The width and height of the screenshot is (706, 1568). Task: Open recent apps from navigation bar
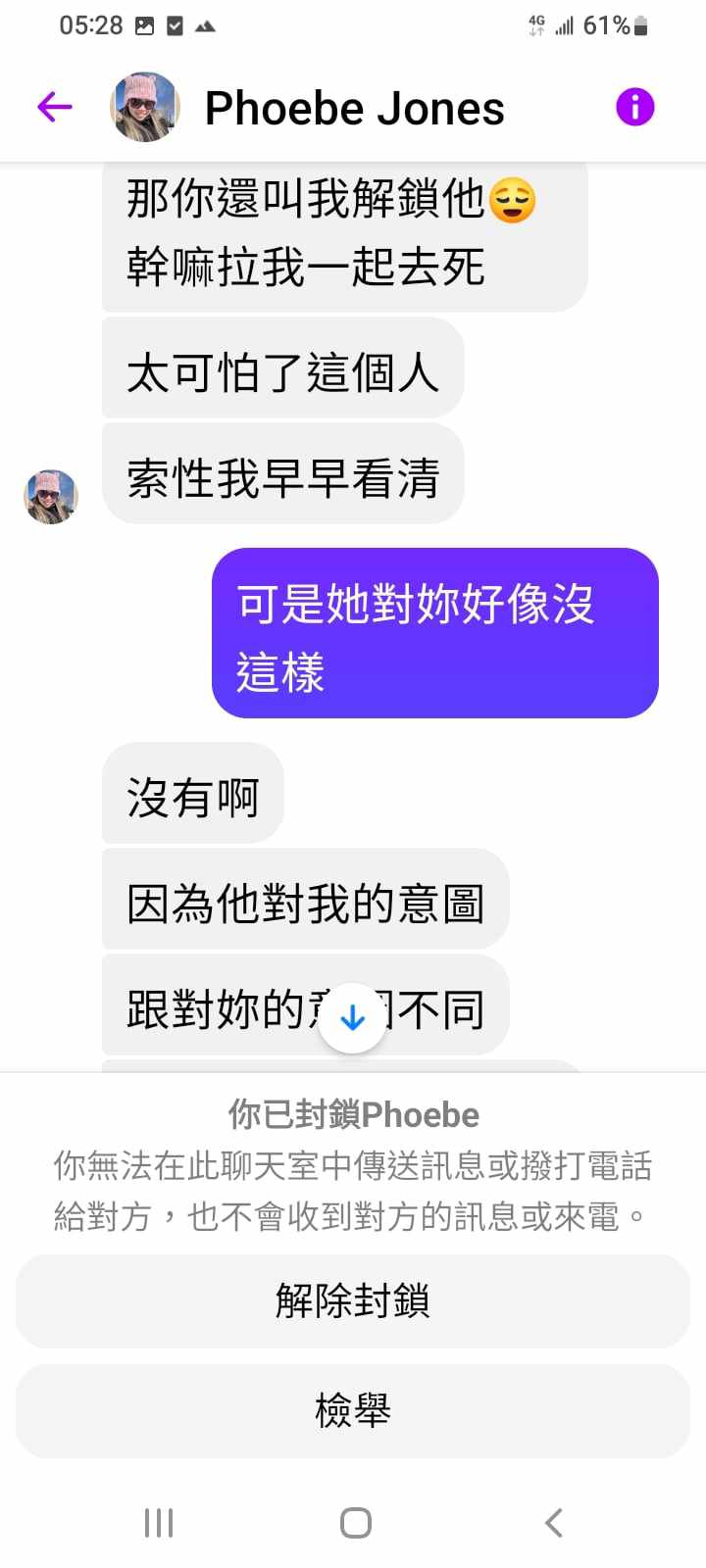click(159, 1522)
